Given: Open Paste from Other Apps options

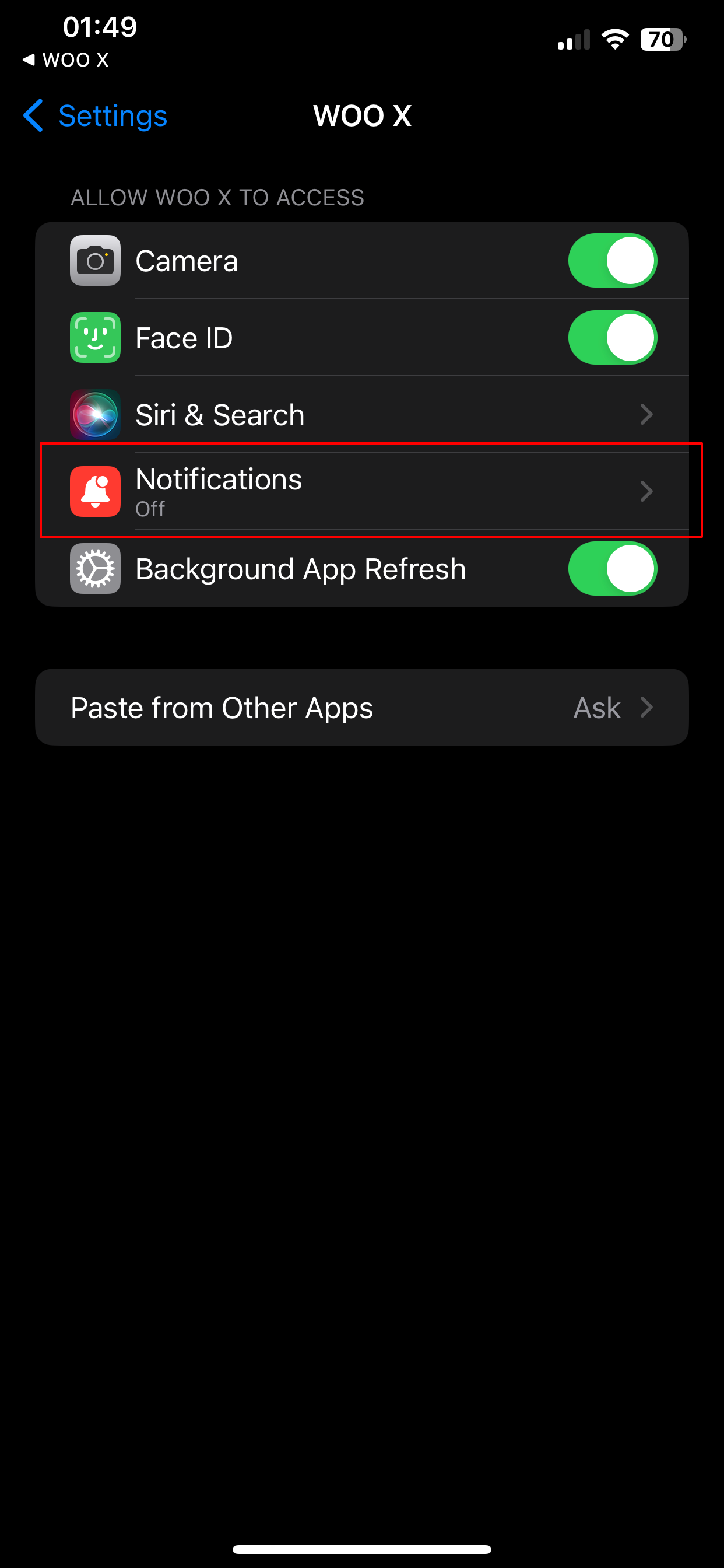Looking at the screenshot, I should 362,708.
